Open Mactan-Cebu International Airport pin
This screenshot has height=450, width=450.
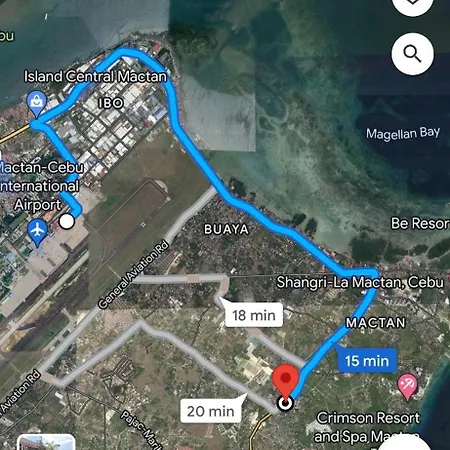pyautogui.click(x=38, y=233)
